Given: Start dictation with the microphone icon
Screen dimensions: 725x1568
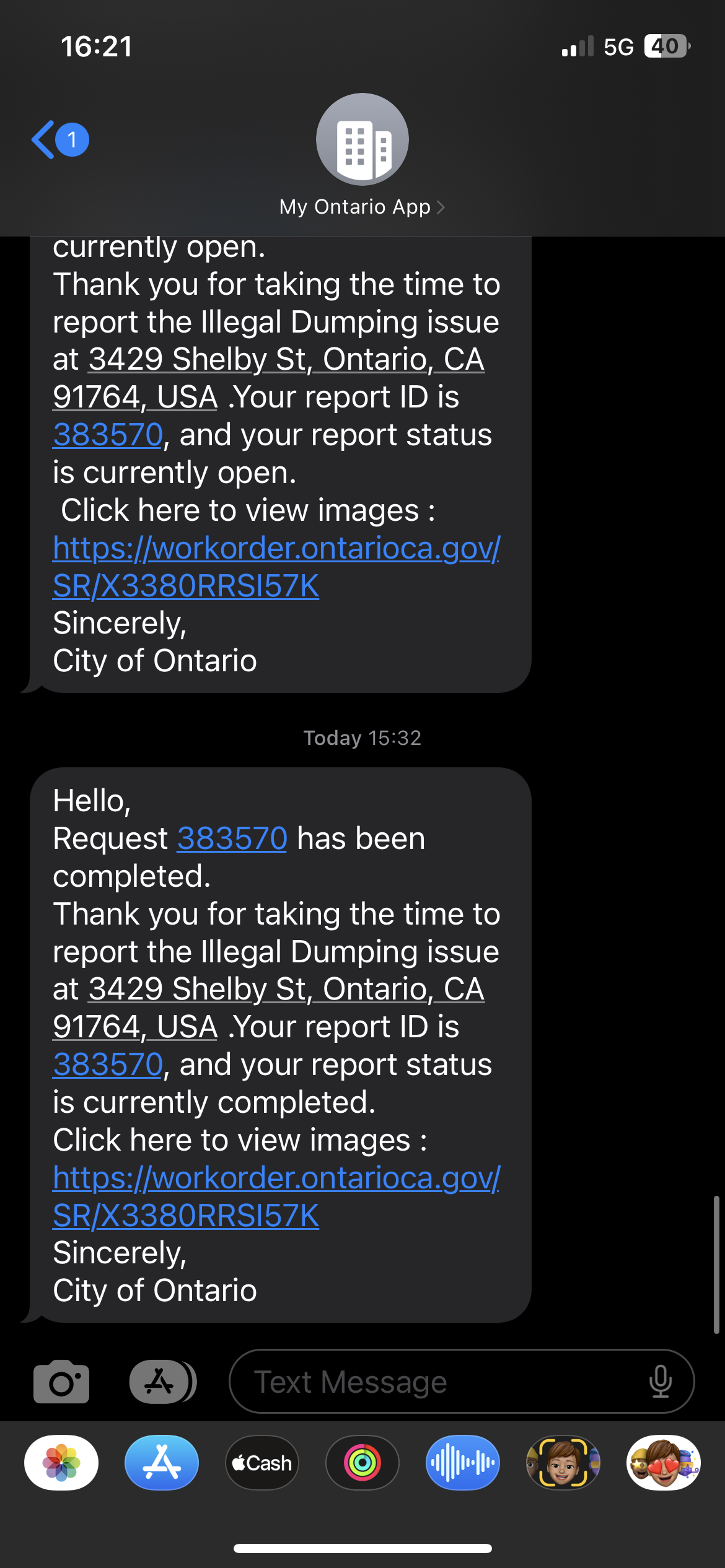Looking at the screenshot, I should pos(661,1382).
